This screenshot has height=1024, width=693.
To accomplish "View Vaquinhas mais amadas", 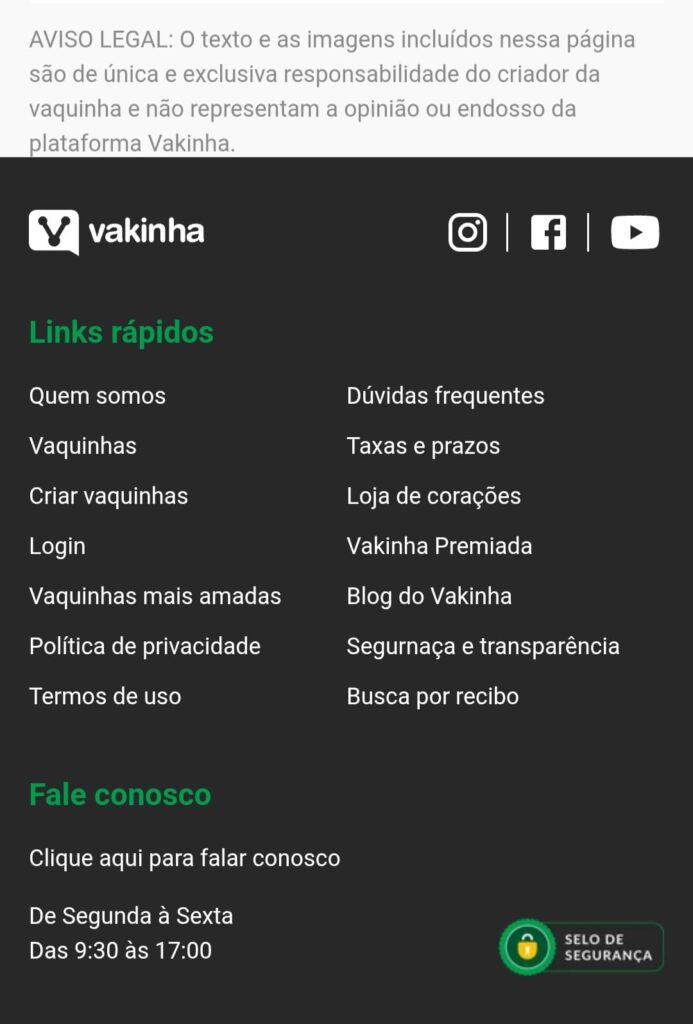I will click(155, 596).
